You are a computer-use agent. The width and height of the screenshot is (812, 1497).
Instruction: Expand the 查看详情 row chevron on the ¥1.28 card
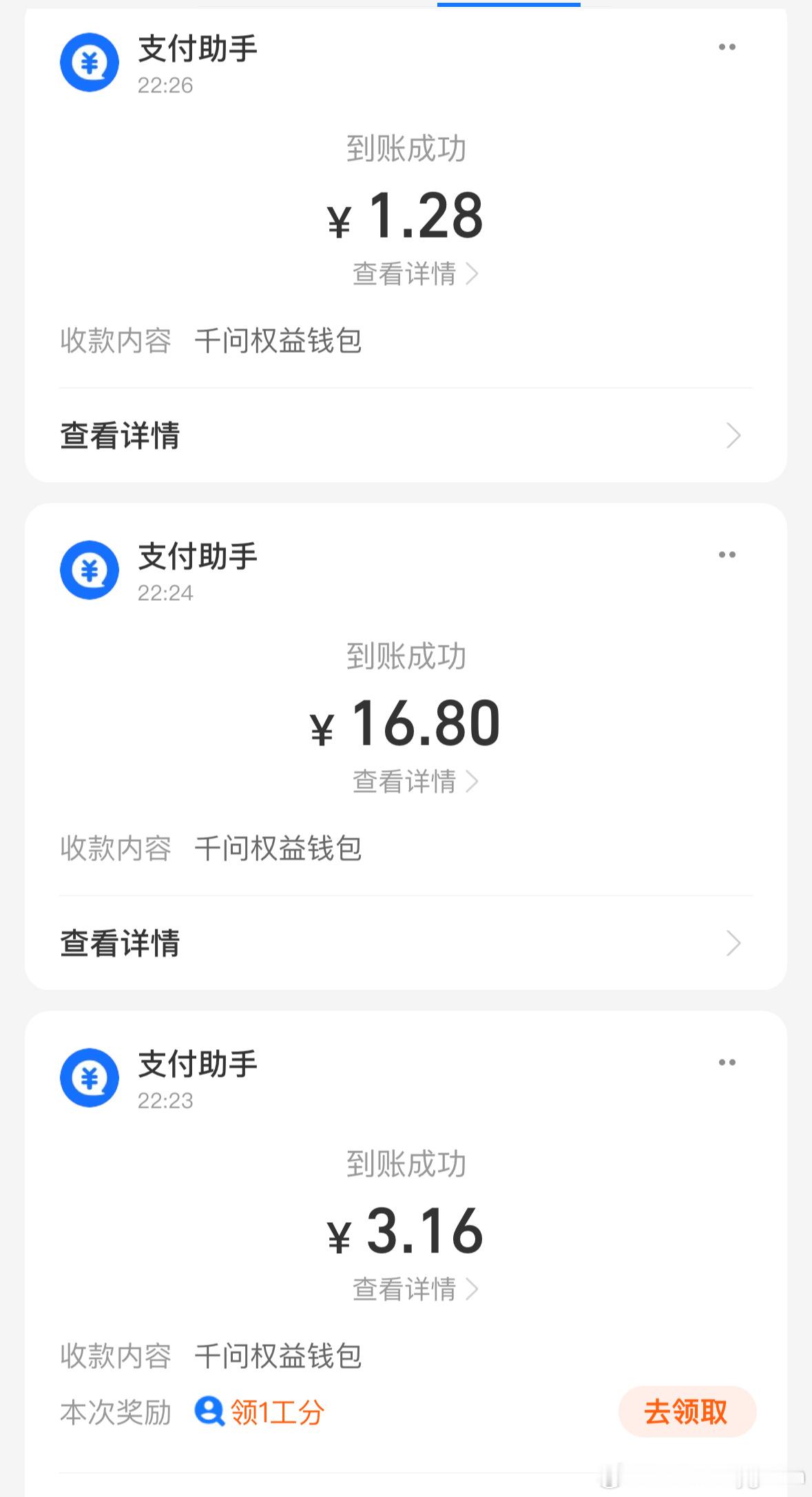tap(733, 435)
